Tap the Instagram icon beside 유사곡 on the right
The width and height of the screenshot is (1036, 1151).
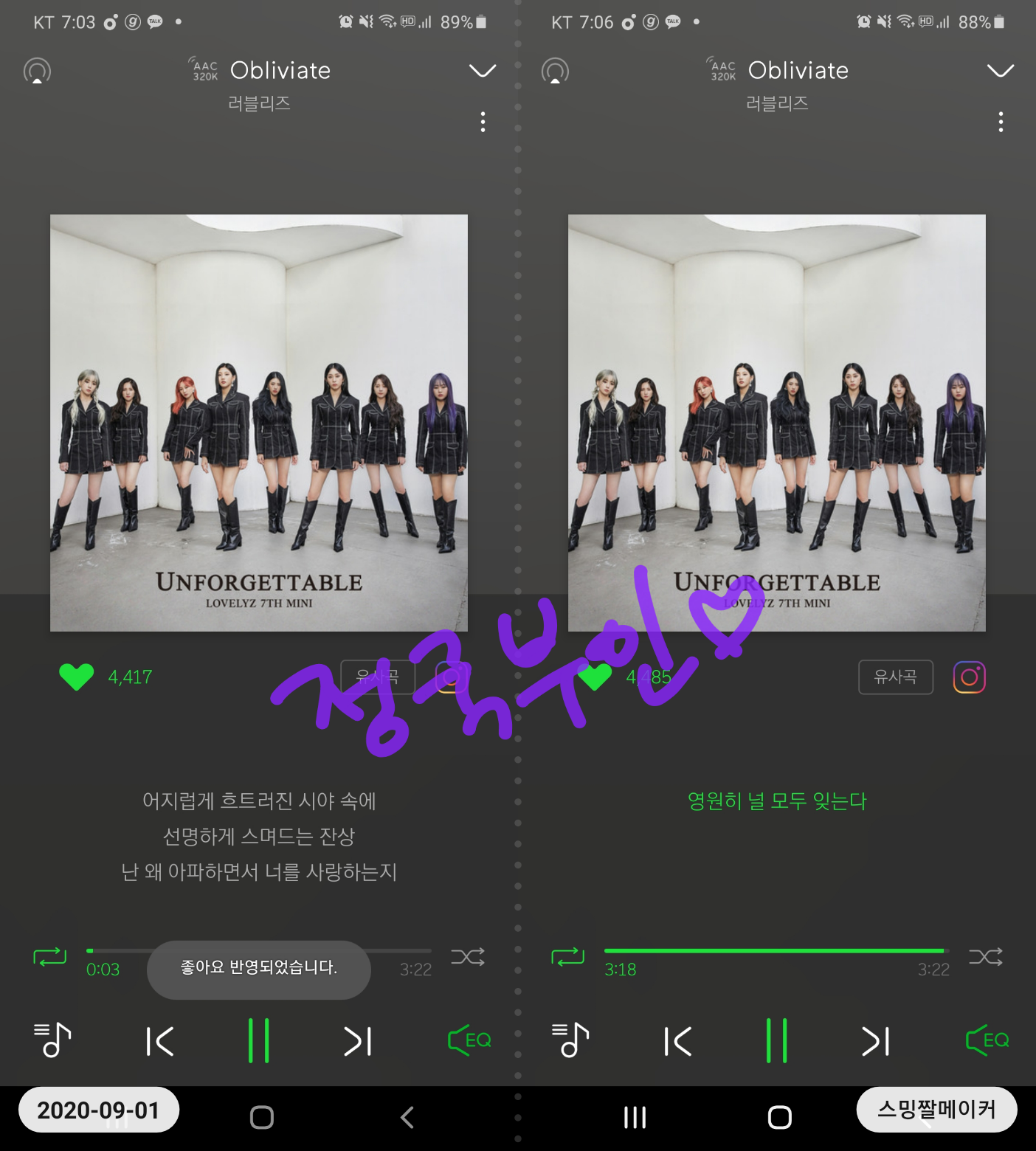(969, 677)
